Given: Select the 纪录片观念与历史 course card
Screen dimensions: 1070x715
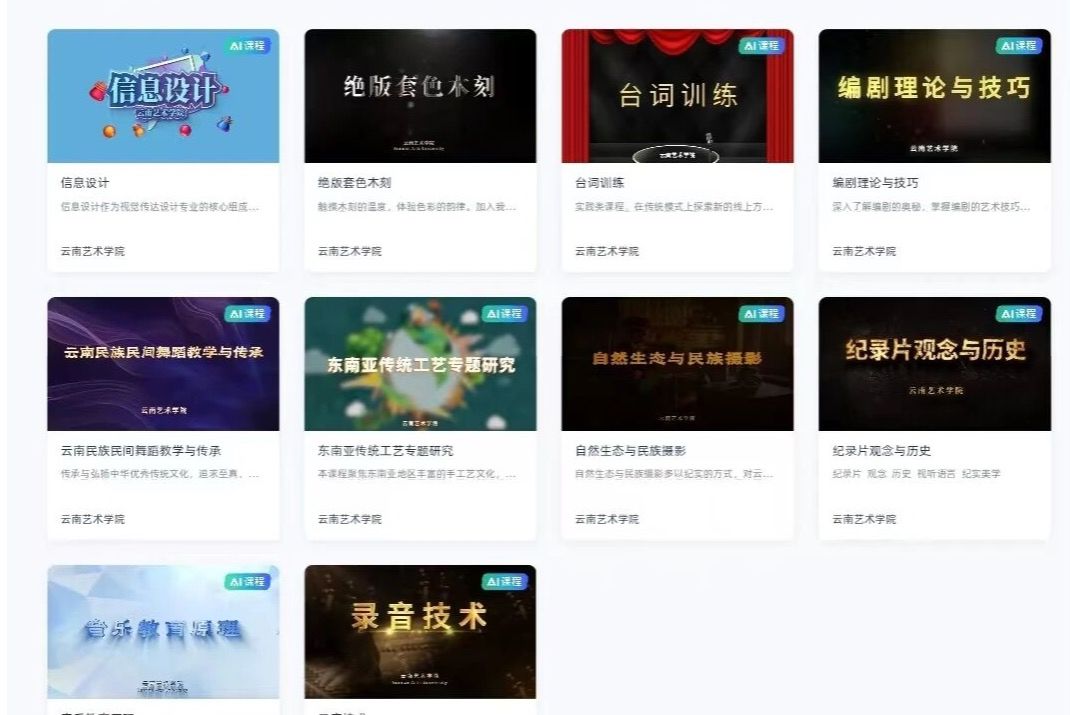Looking at the screenshot, I should [x=934, y=364].
